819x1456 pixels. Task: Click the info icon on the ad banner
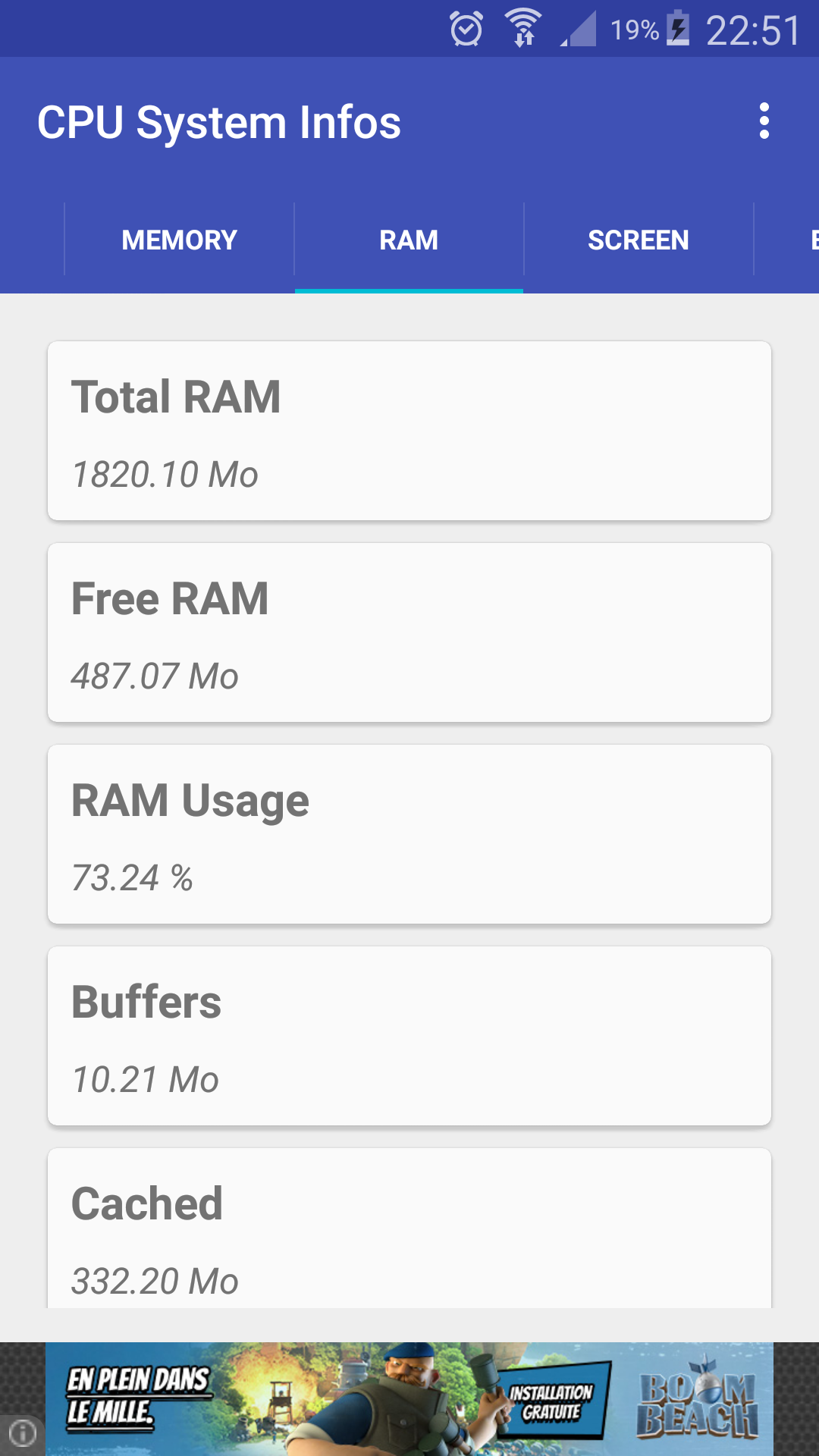tap(23, 1432)
